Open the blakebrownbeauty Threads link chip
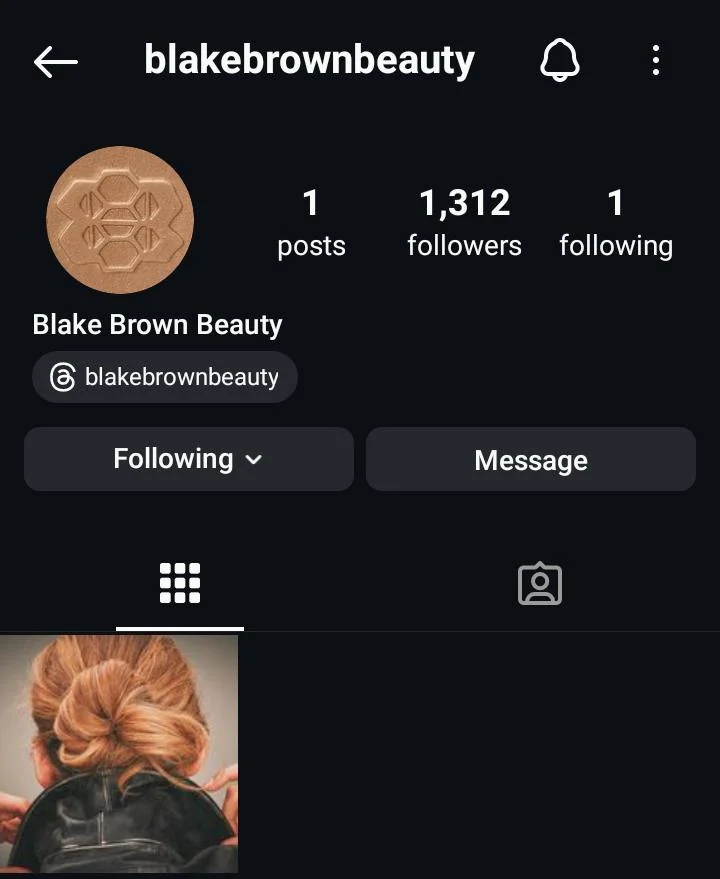The height and width of the screenshot is (879, 720). pos(165,378)
